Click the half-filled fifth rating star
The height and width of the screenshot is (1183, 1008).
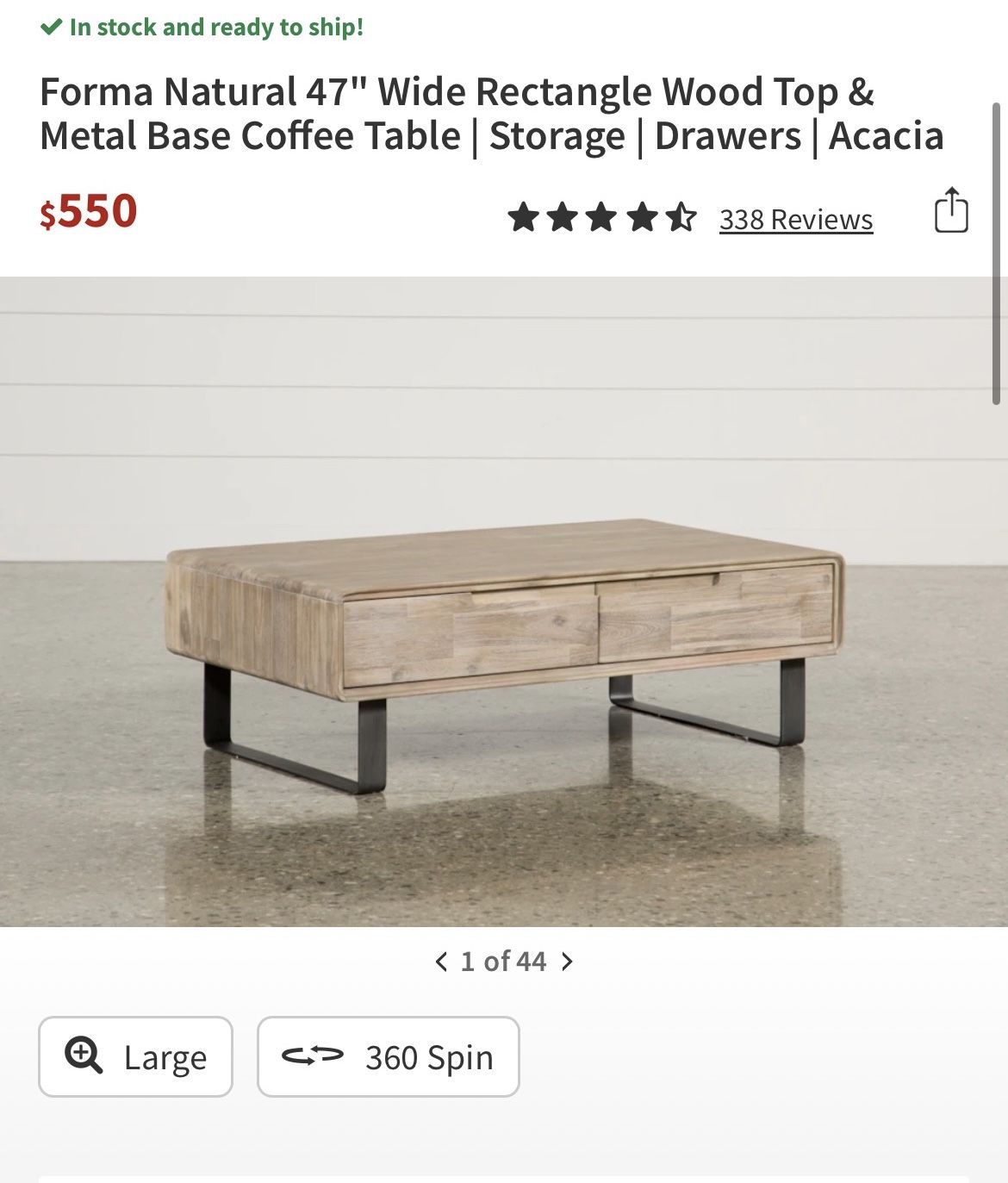coord(680,218)
